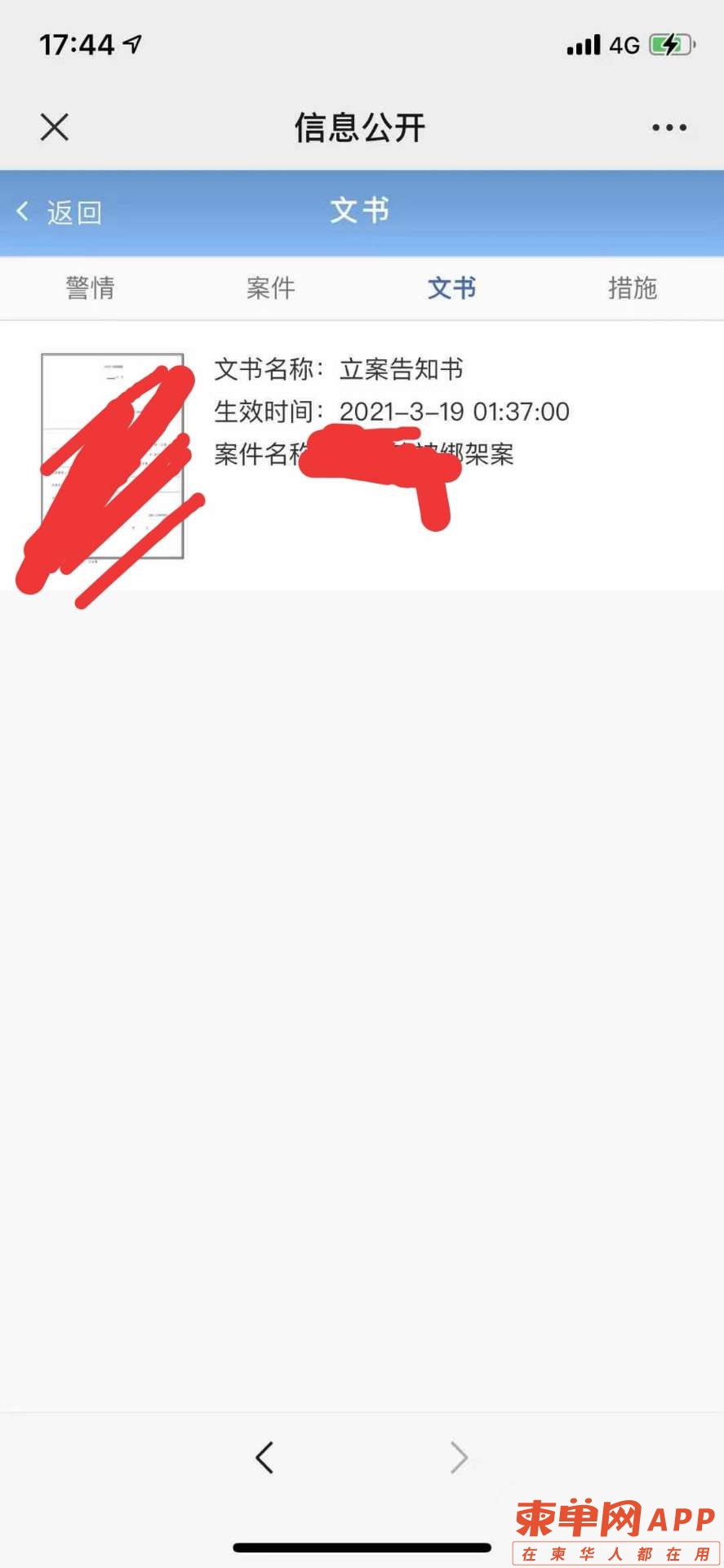
Task: Open the 立案告知书 document thumbnail
Action: (113, 456)
